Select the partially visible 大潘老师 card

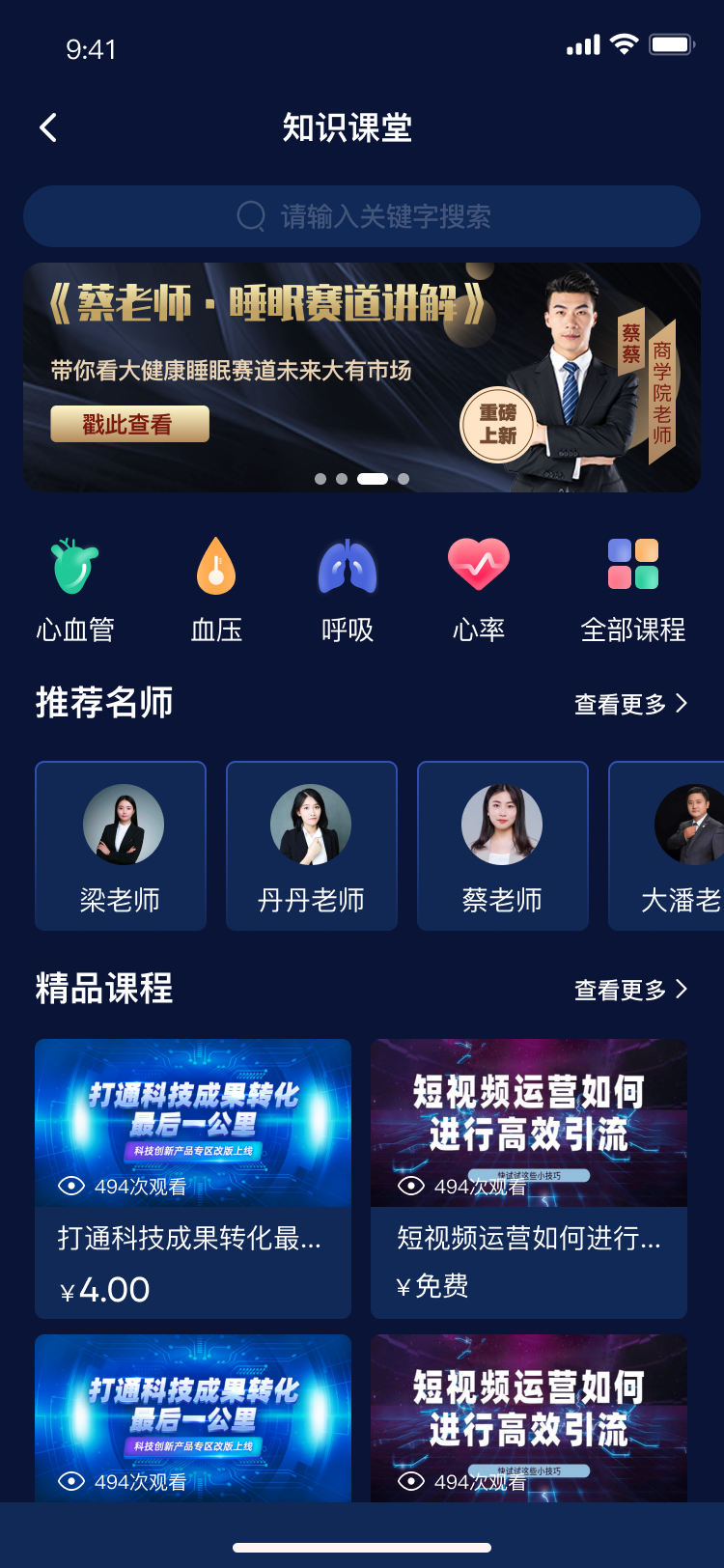pos(676,846)
